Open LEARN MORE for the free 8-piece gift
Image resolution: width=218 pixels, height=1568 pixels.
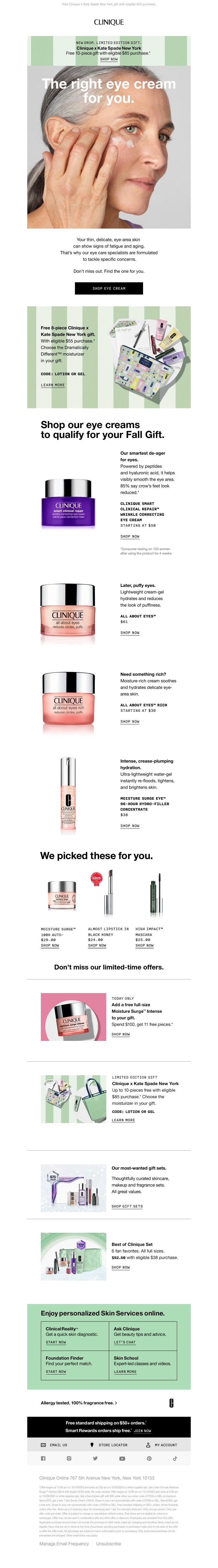click(x=52, y=385)
